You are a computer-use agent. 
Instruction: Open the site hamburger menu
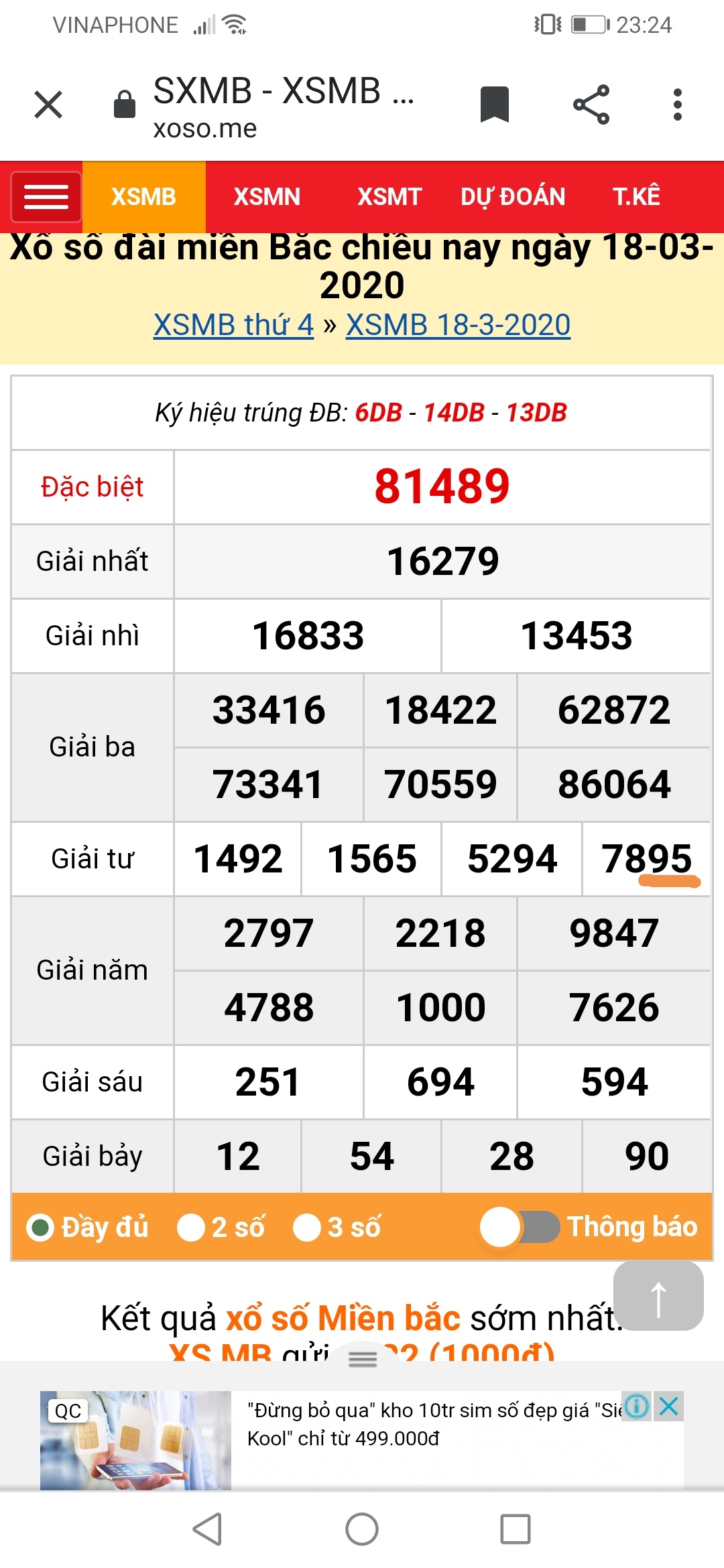(46, 197)
